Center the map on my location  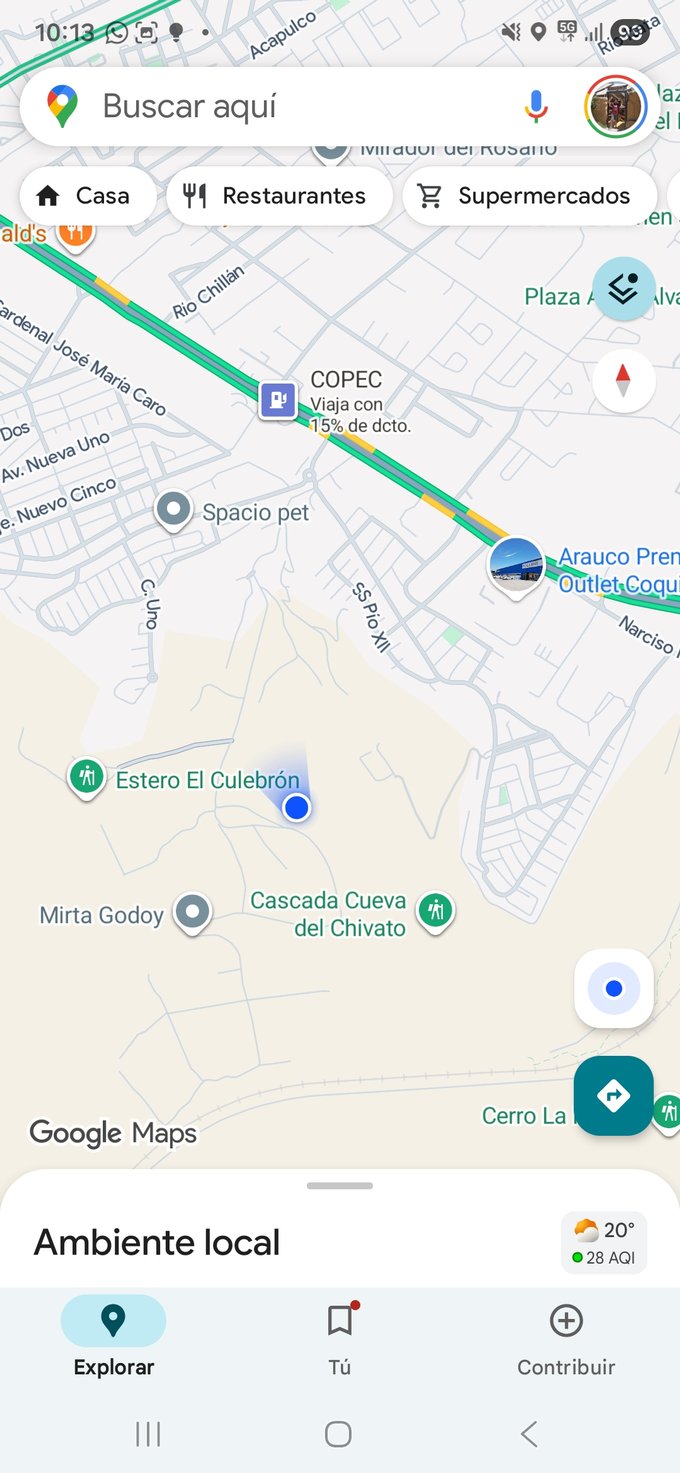[x=614, y=988]
